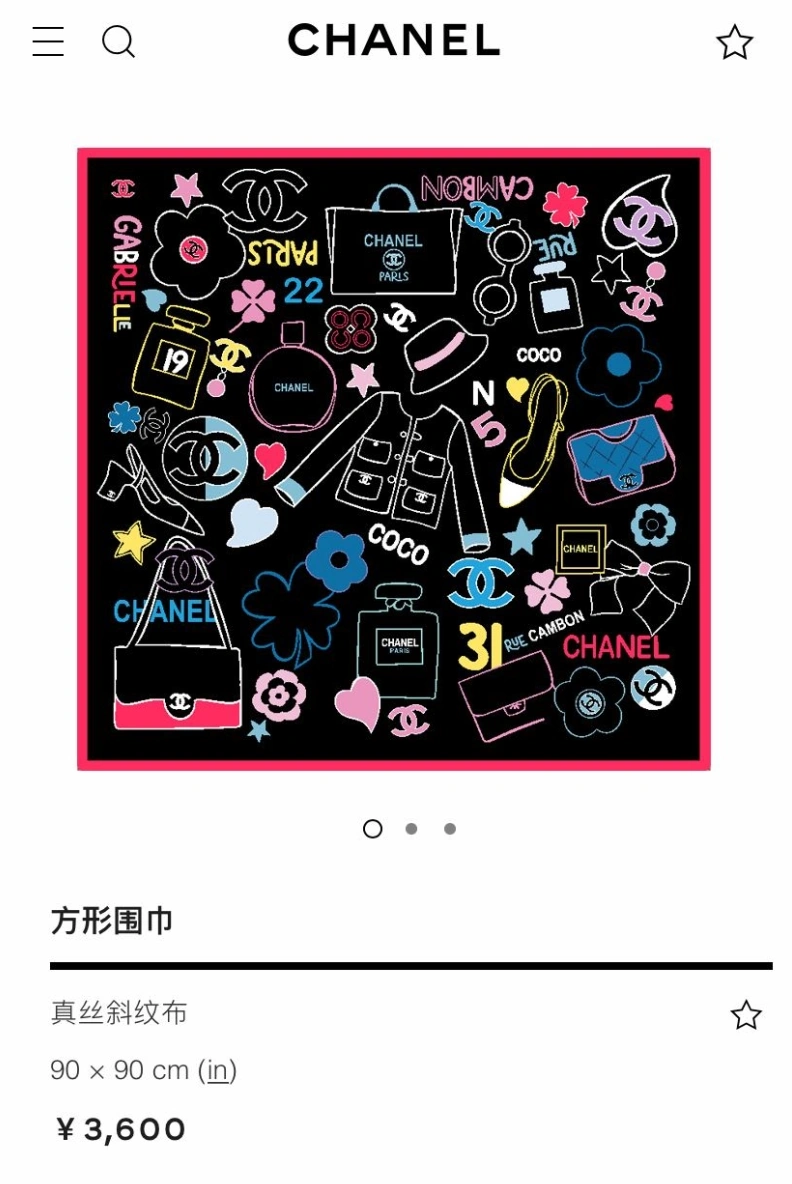Jump to the third image dot

pos(450,829)
